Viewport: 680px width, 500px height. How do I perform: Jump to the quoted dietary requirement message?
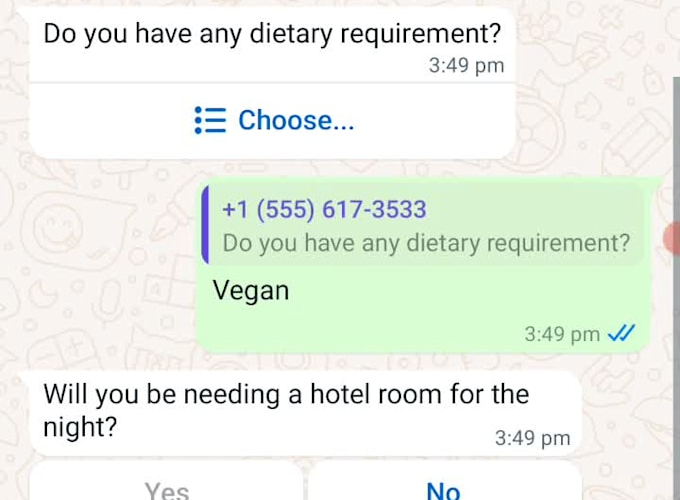pos(423,227)
